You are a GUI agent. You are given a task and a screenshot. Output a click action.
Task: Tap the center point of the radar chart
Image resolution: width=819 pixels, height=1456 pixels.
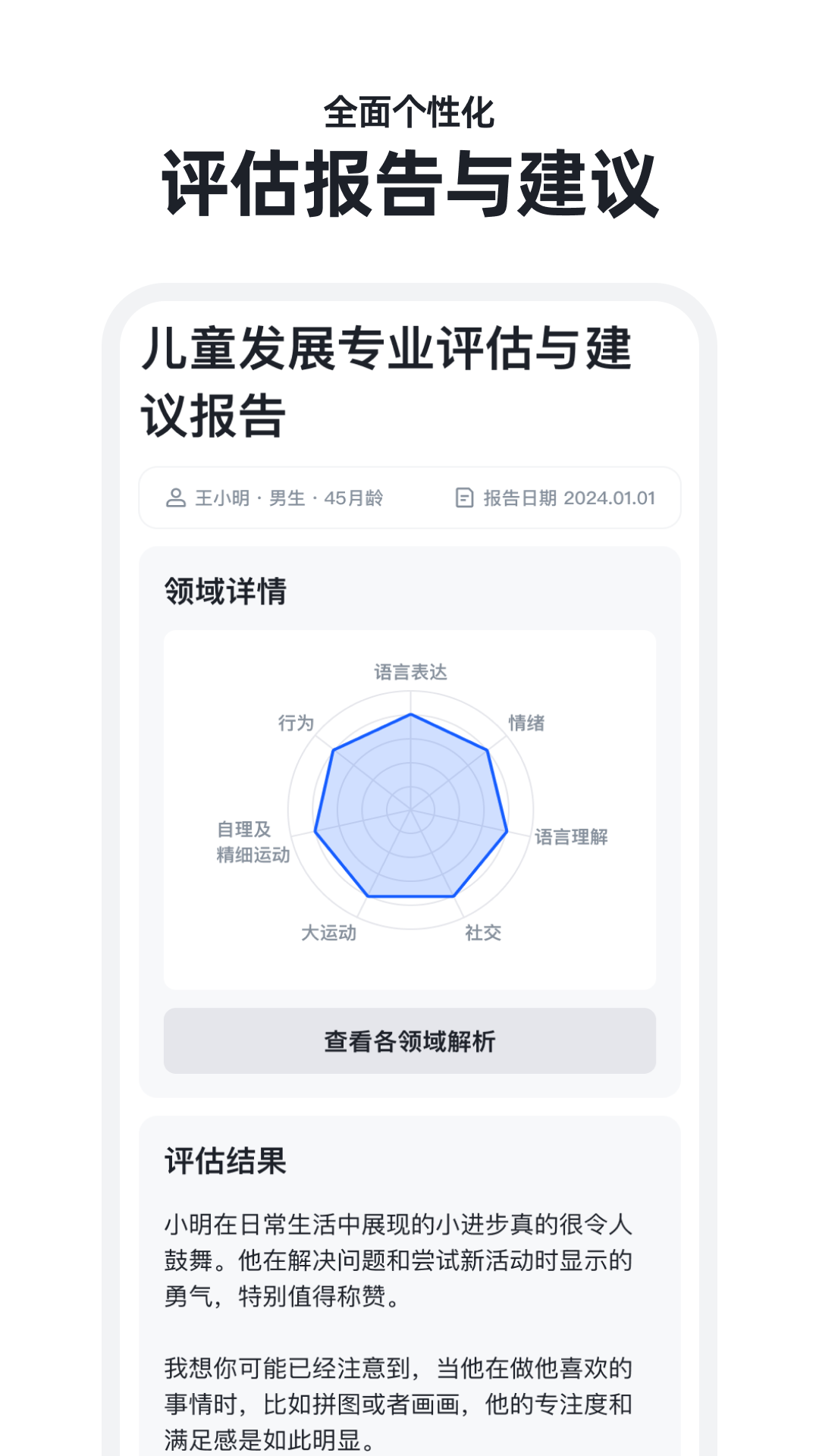click(x=410, y=808)
